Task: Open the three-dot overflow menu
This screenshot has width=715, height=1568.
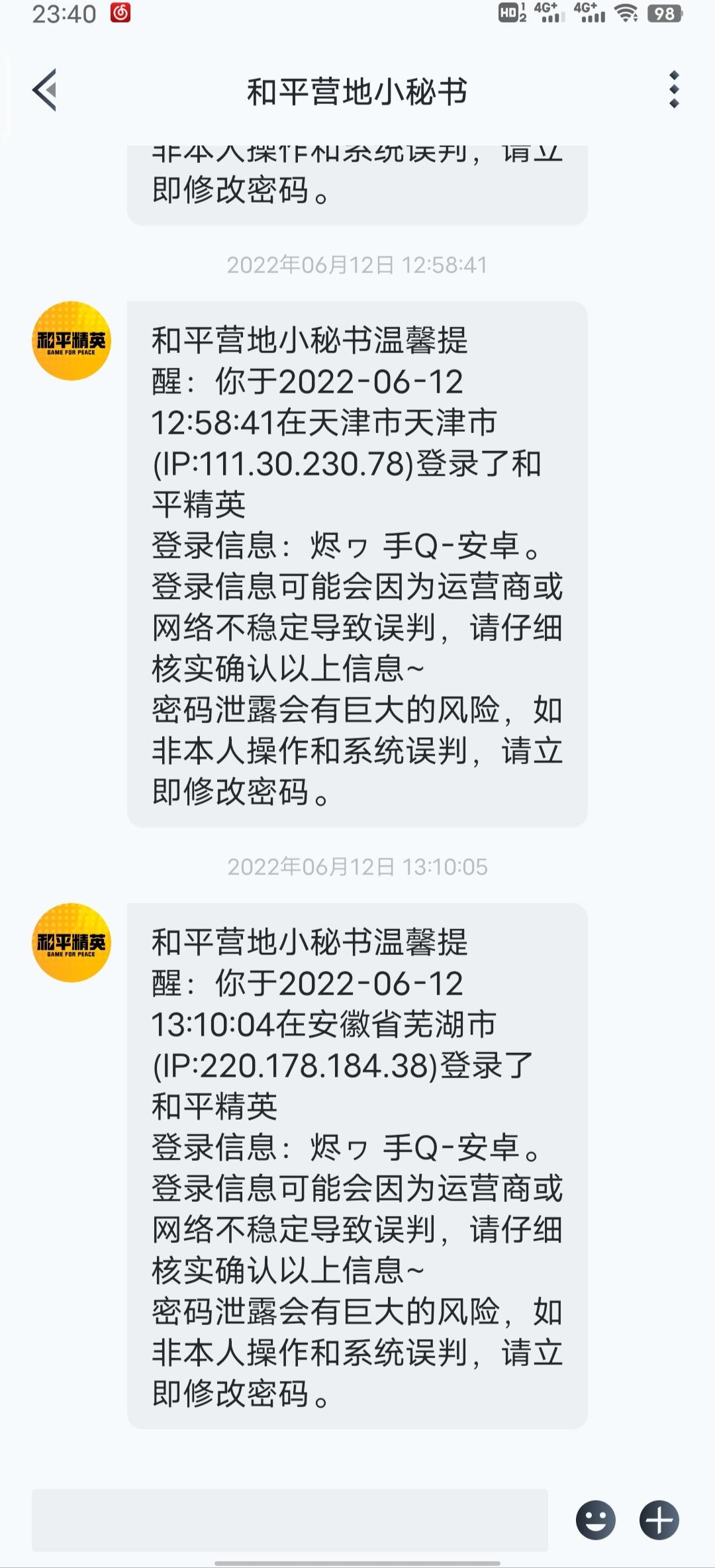Action: click(674, 89)
